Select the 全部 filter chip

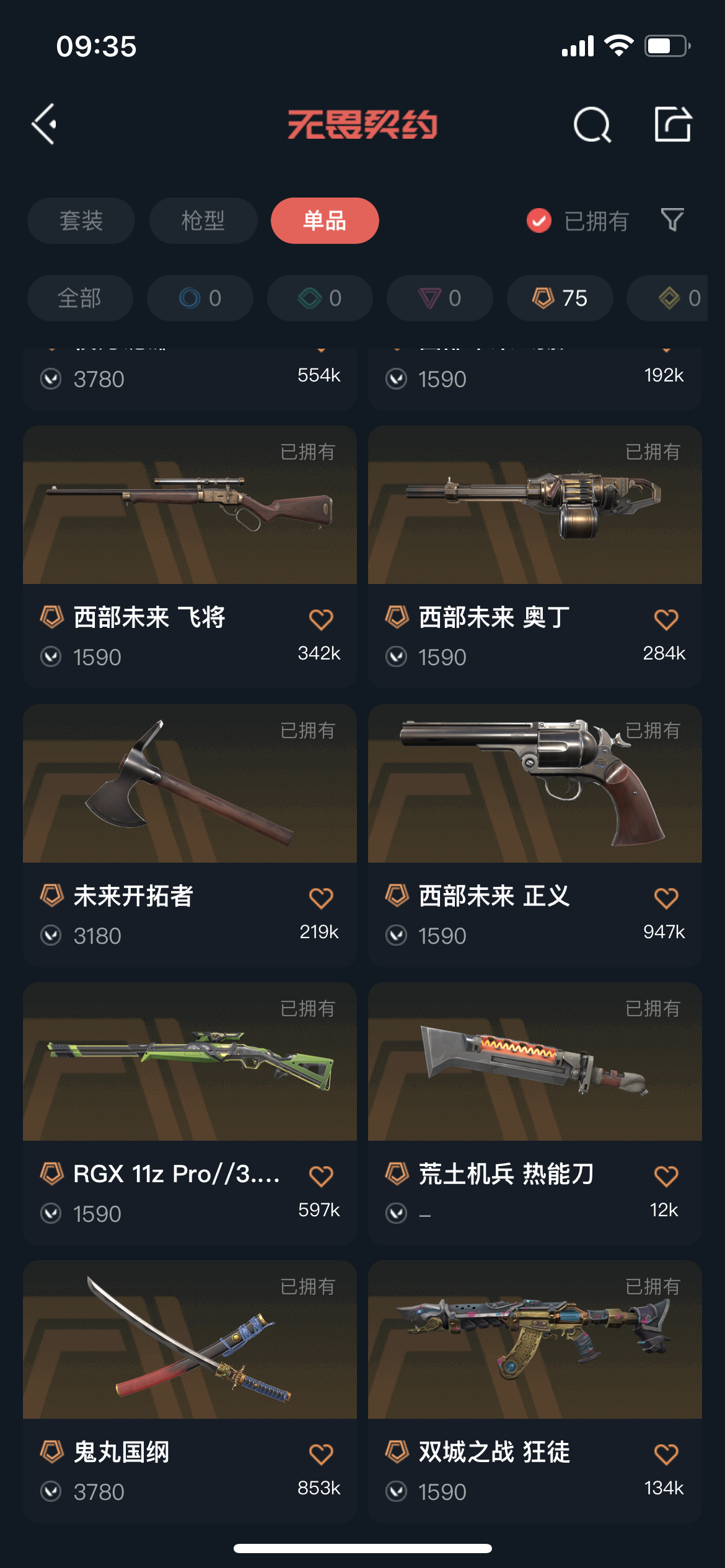[80, 298]
